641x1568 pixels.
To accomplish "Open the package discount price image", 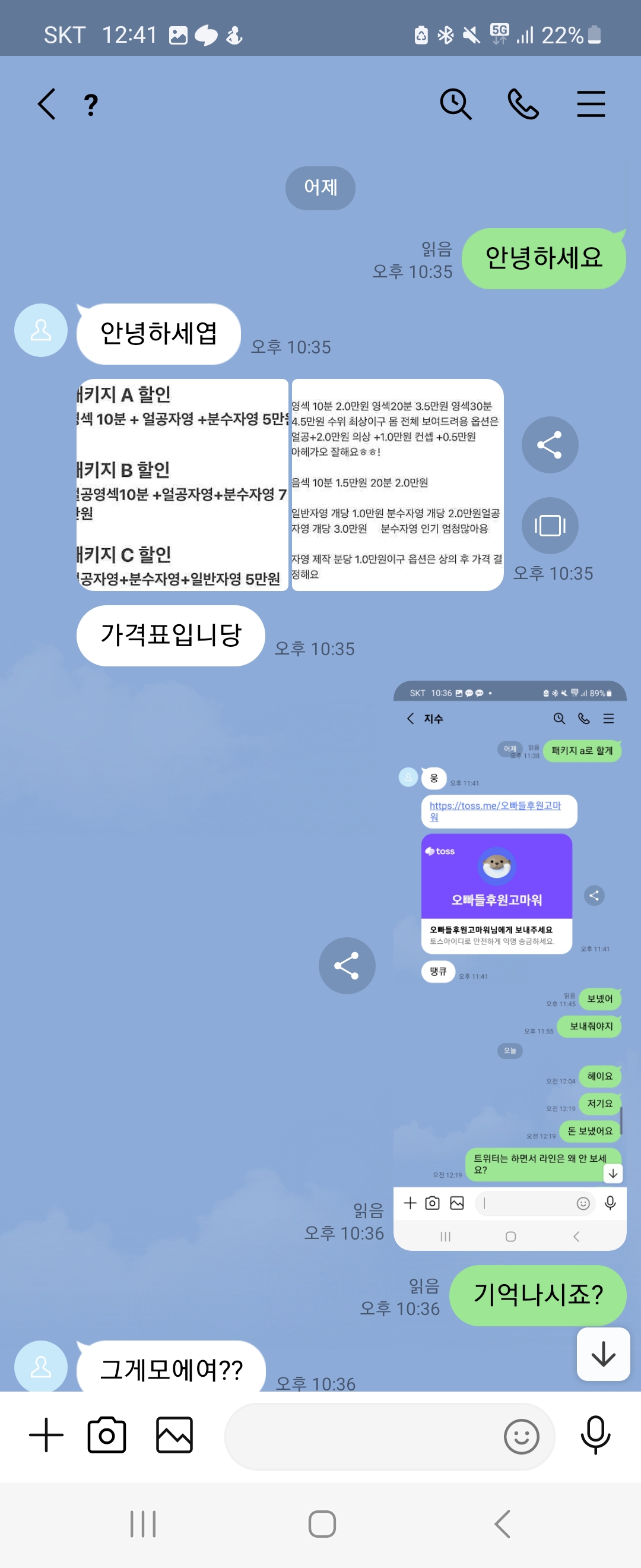I will click(182, 485).
